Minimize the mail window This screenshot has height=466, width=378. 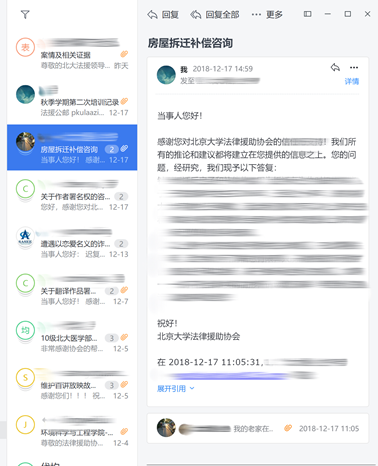point(328,14)
